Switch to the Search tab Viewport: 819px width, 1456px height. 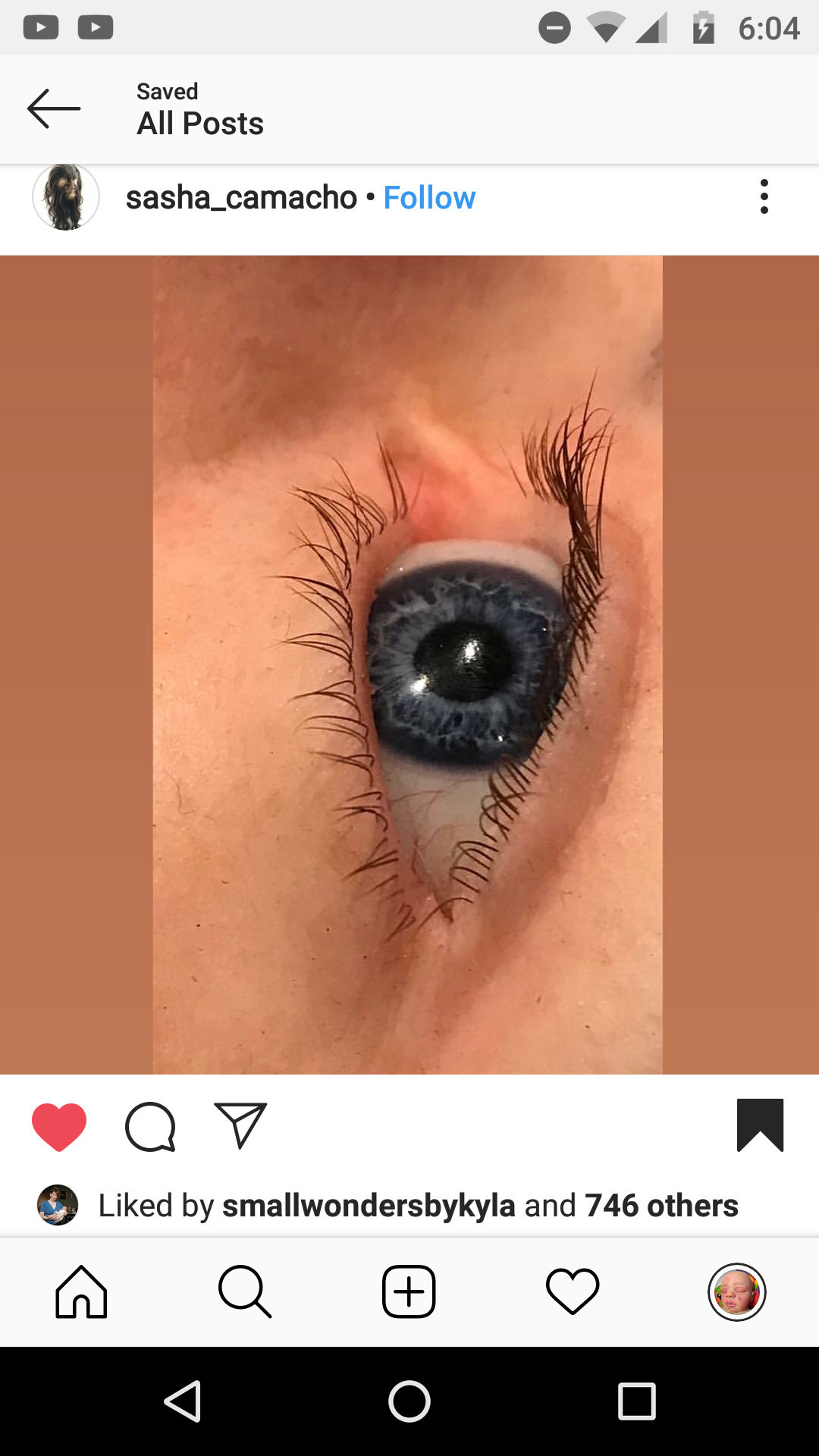(245, 1291)
